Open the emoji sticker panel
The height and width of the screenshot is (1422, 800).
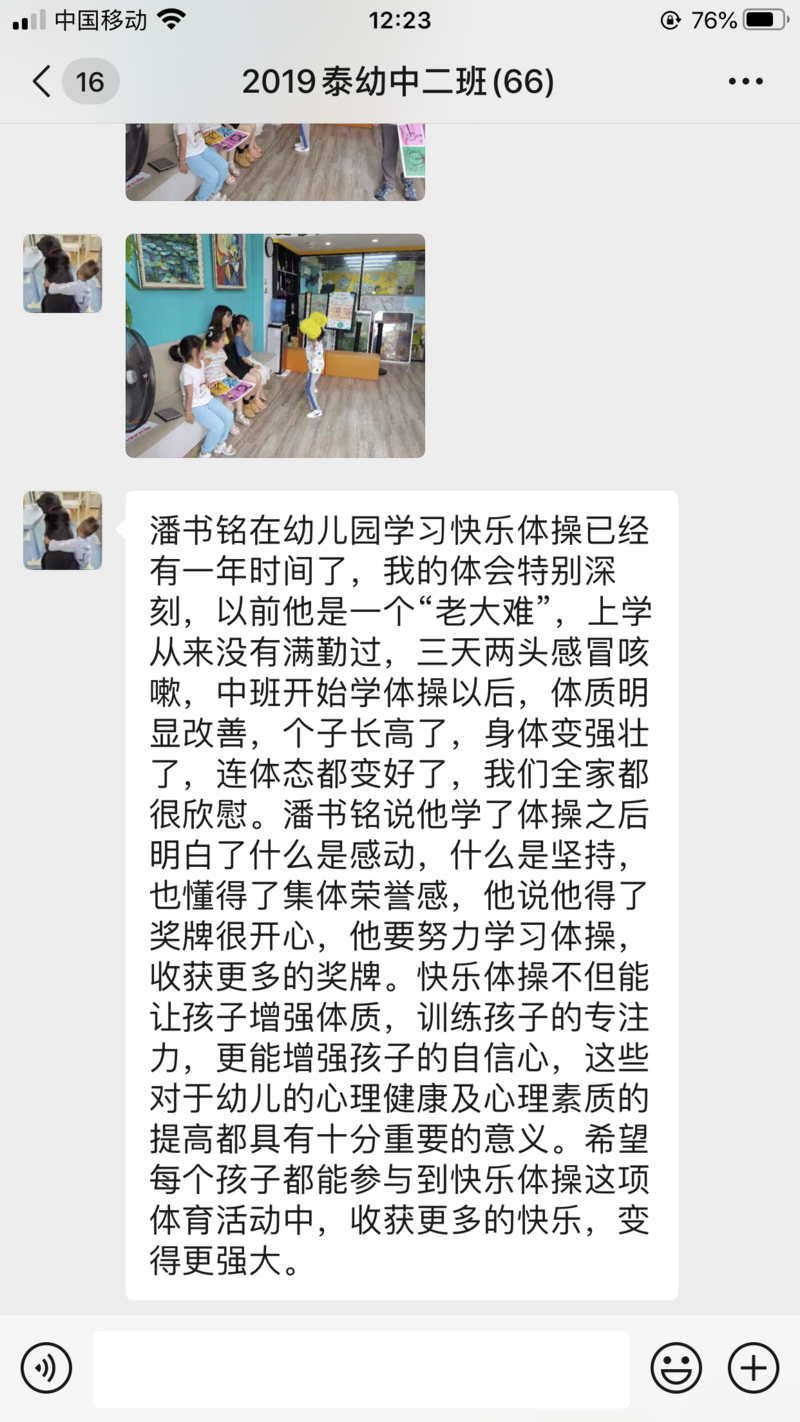coord(676,1367)
